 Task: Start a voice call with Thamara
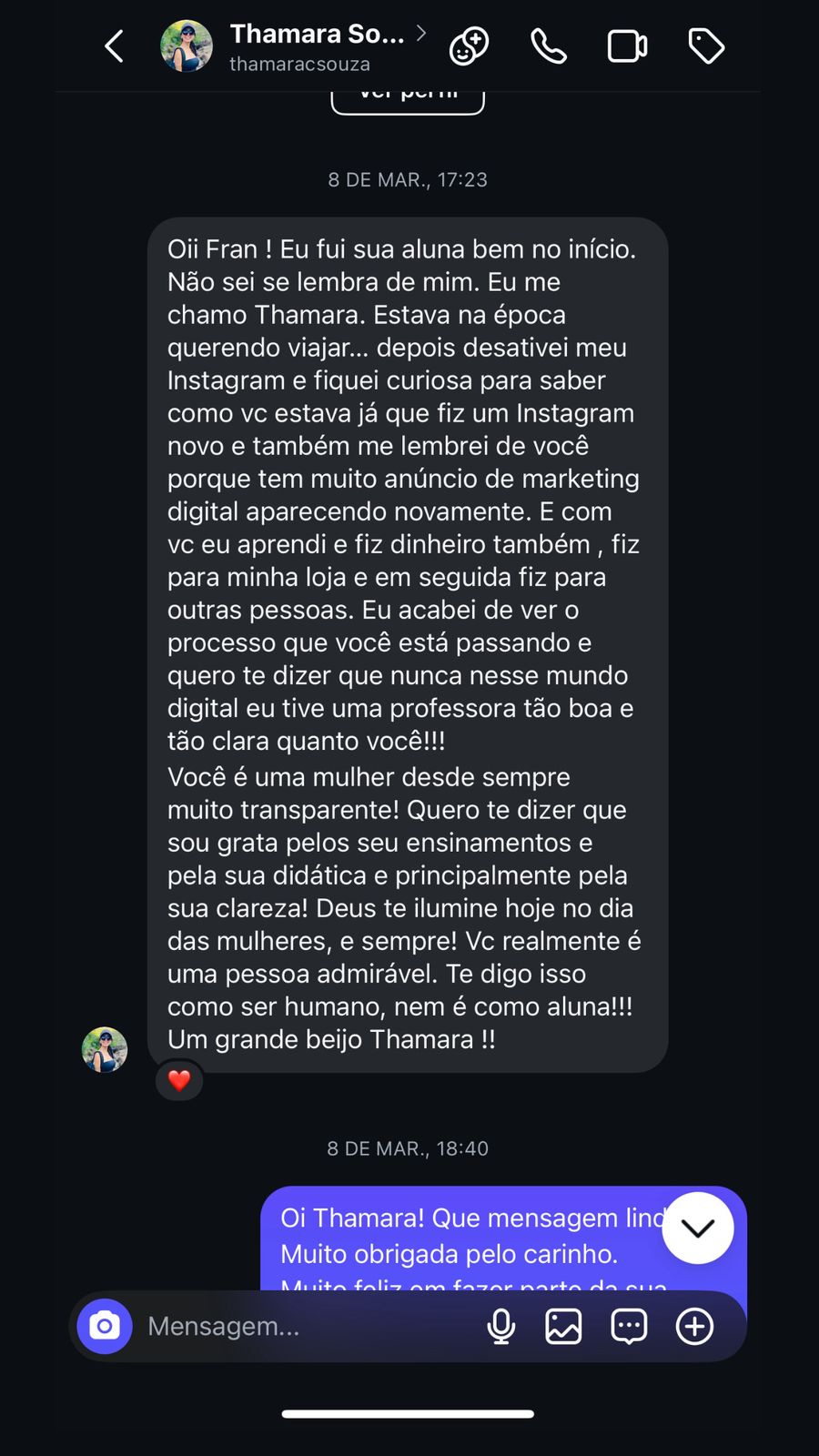tap(549, 45)
